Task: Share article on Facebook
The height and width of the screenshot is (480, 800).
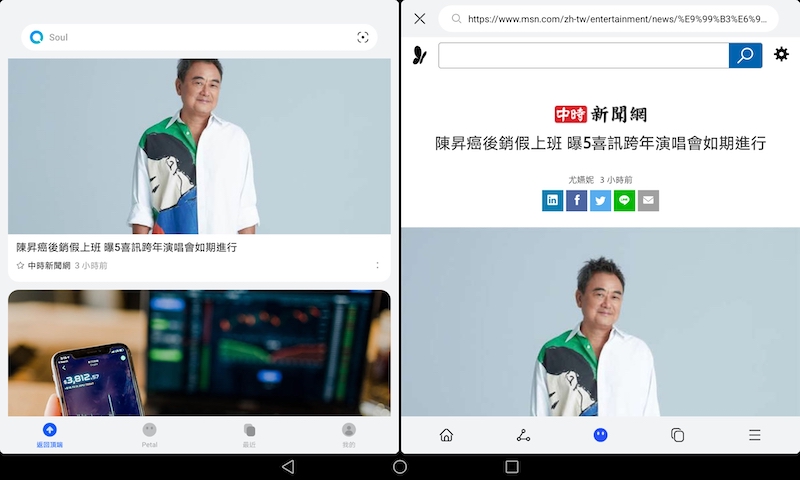Action: (x=576, y=200)
